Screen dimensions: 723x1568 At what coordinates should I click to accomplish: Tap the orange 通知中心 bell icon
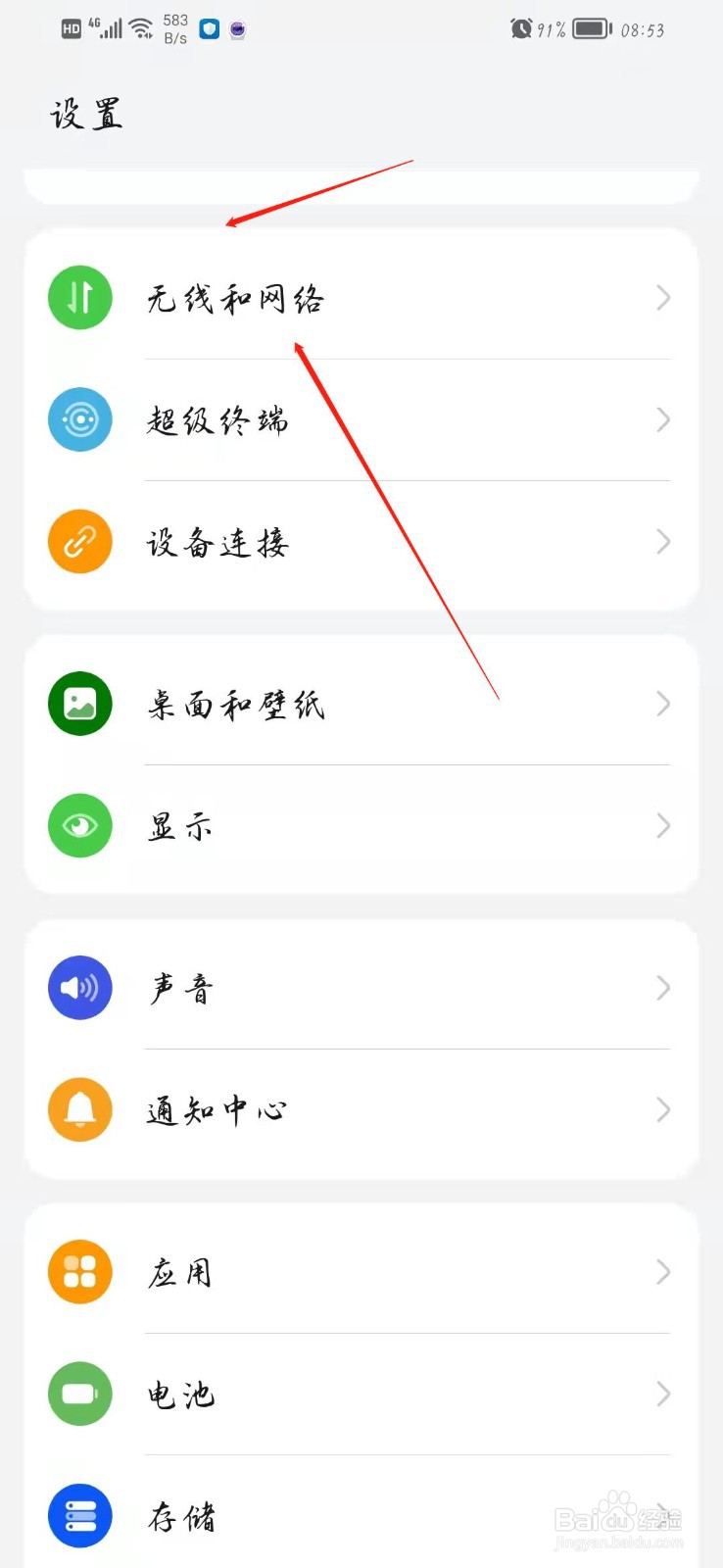(x=80, y=1109)
